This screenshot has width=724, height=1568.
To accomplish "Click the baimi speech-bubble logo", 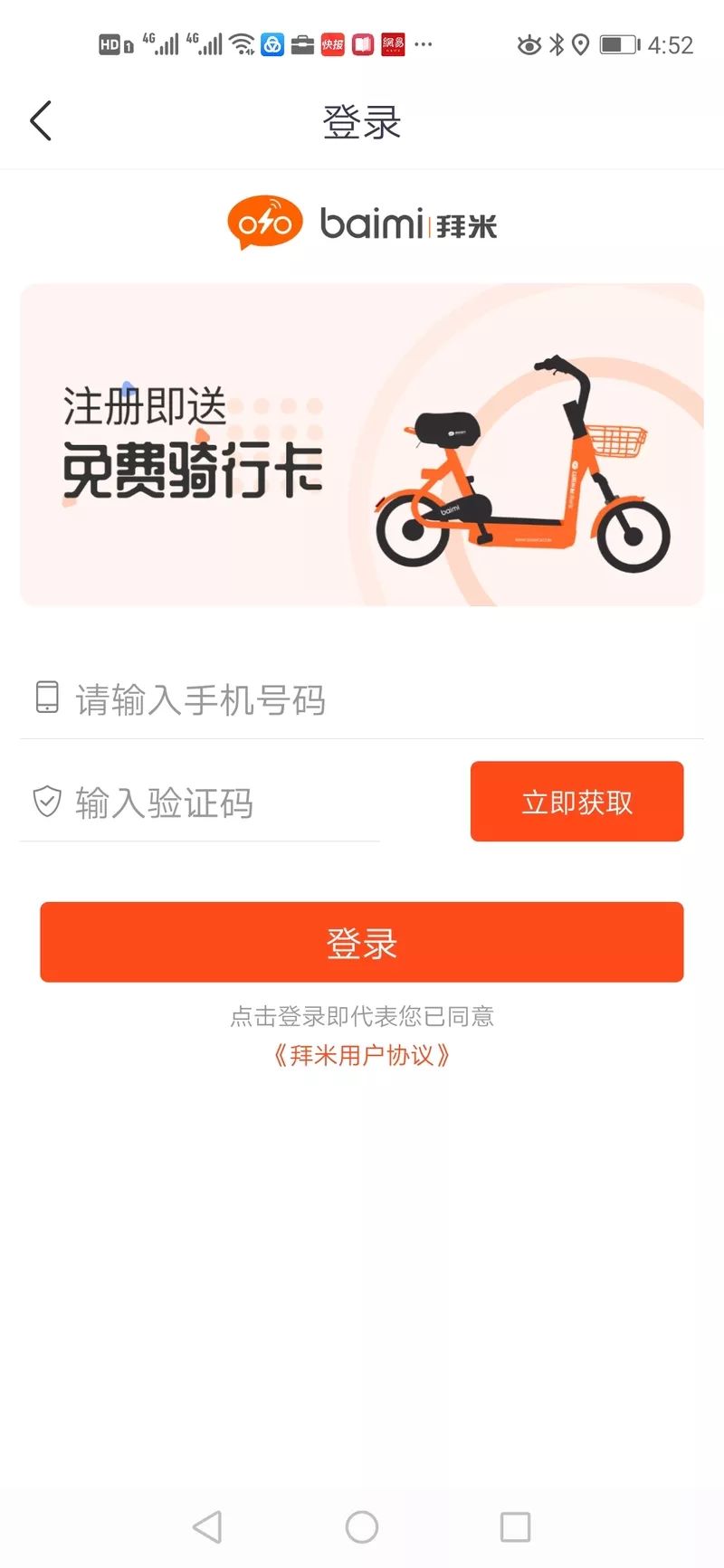I will (262, 220).
